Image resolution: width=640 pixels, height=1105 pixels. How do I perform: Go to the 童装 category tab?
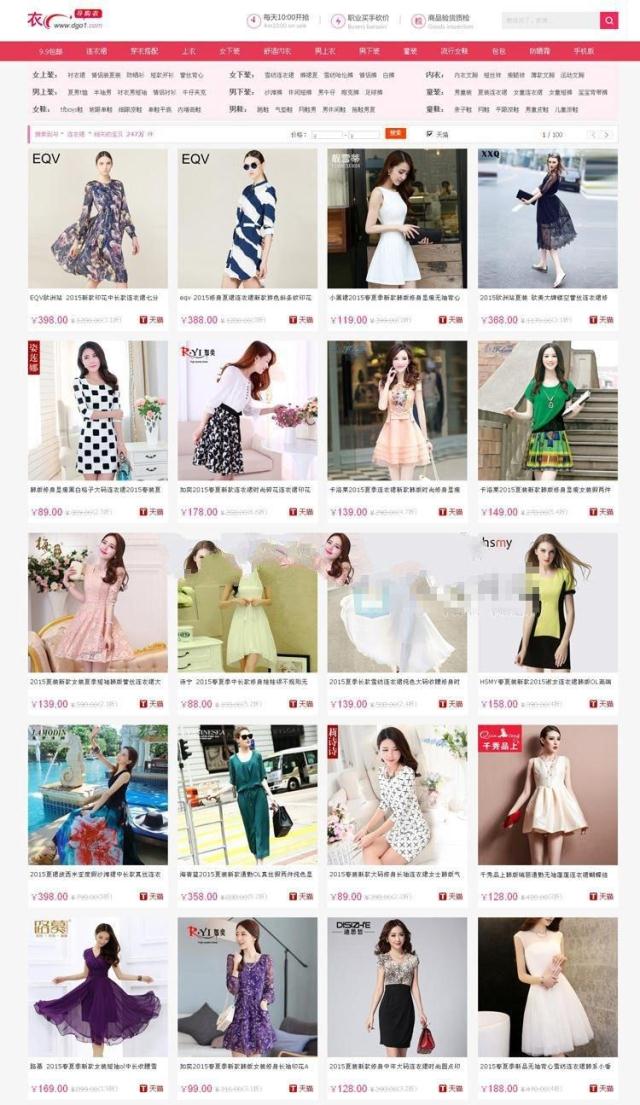pyautogui.click(x=410, y=50)
